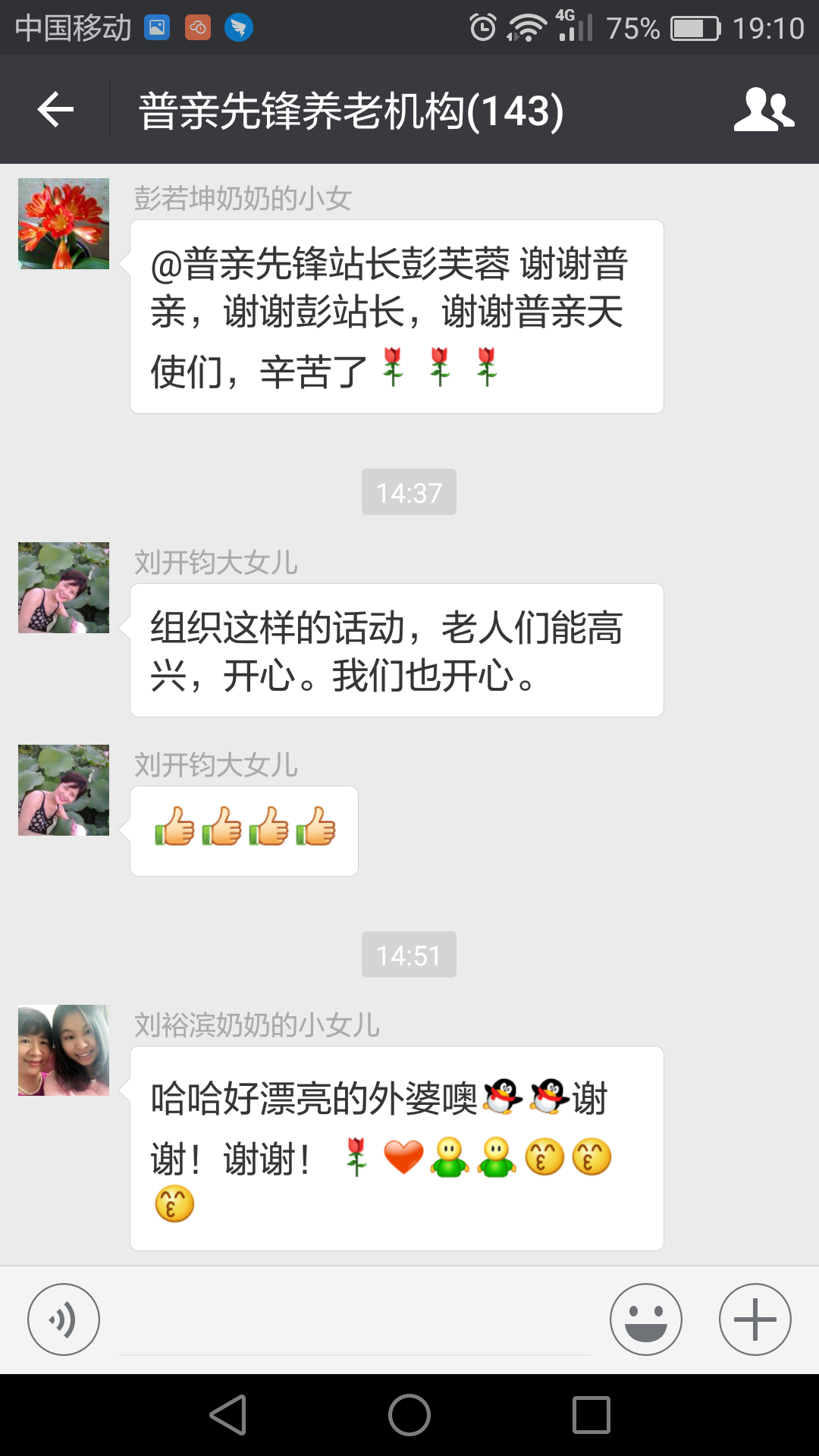Open avatar of 刘裕滨奶奶的小女儿

point(64,1050)
